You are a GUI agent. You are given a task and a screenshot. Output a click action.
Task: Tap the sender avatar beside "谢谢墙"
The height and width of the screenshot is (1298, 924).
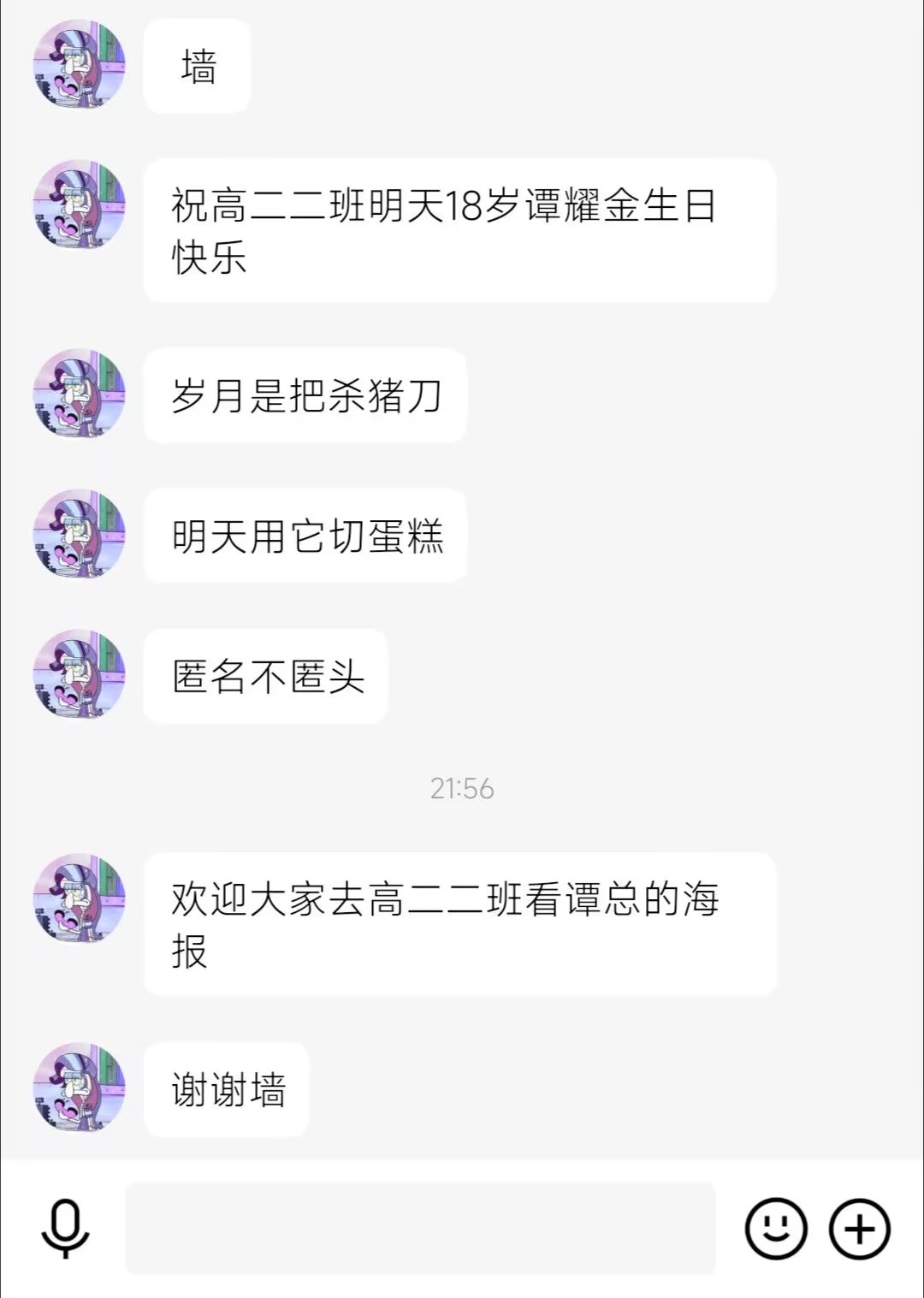click(x=79, y=1088)
